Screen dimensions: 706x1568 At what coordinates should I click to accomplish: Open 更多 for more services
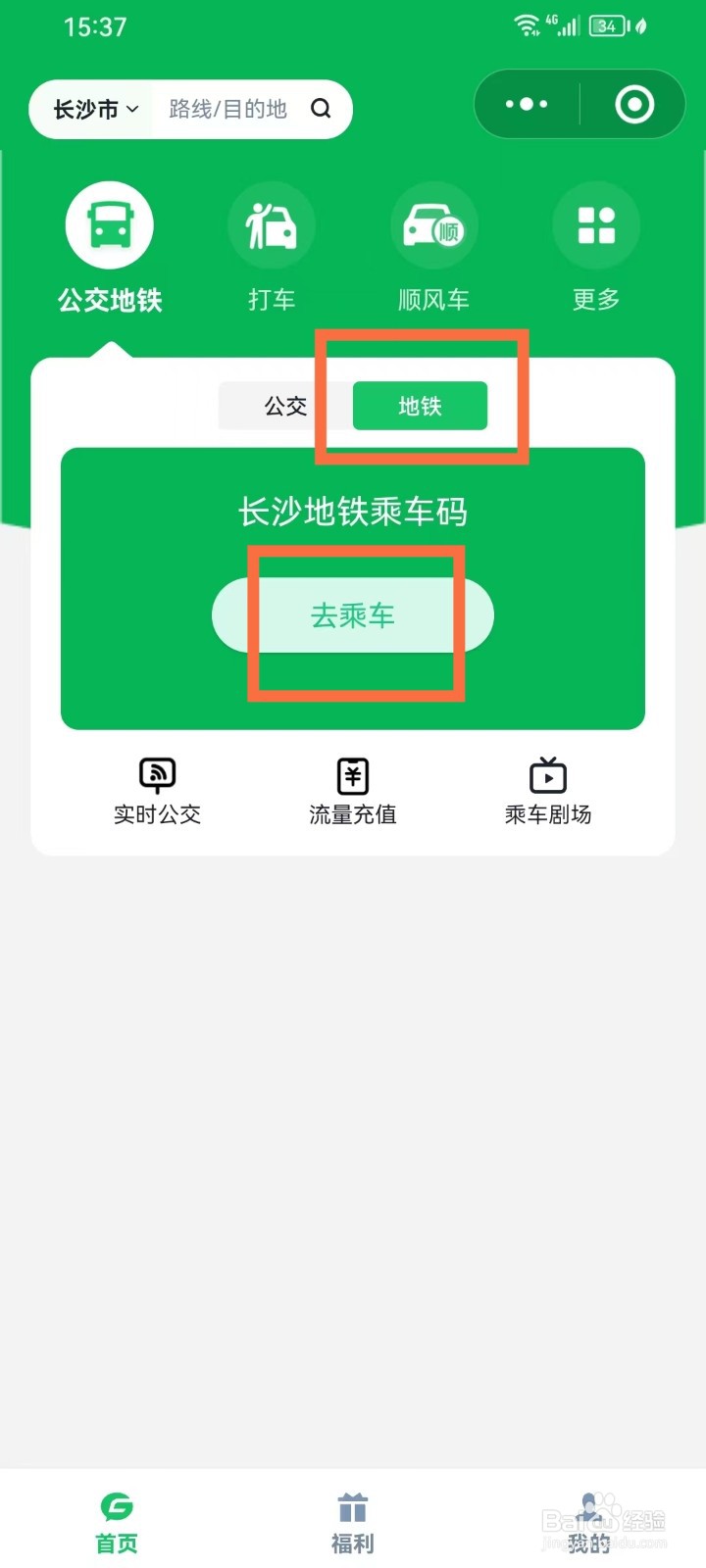pyautogui.click(x=595, y=245)
